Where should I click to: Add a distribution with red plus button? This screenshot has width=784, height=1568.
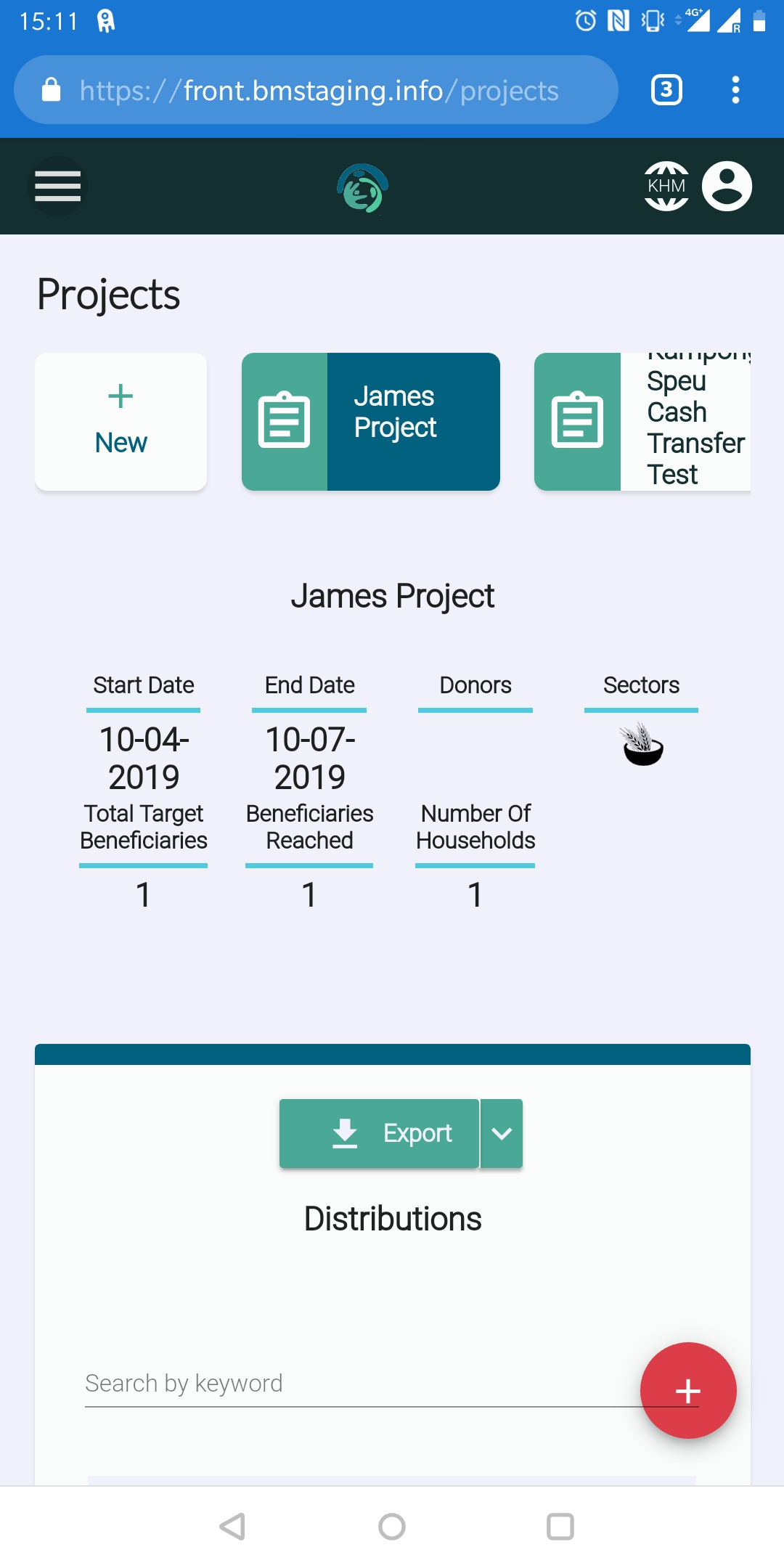tap(687, 1391)
